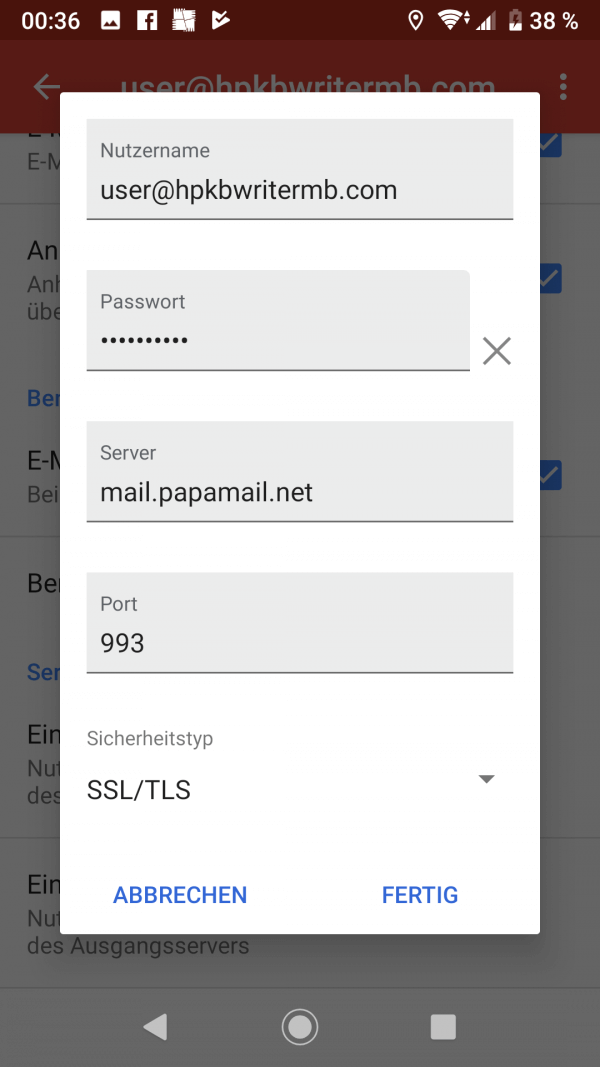
Task: Cancel with the ABBRECHEN button
Action: (x=180, y=895)
